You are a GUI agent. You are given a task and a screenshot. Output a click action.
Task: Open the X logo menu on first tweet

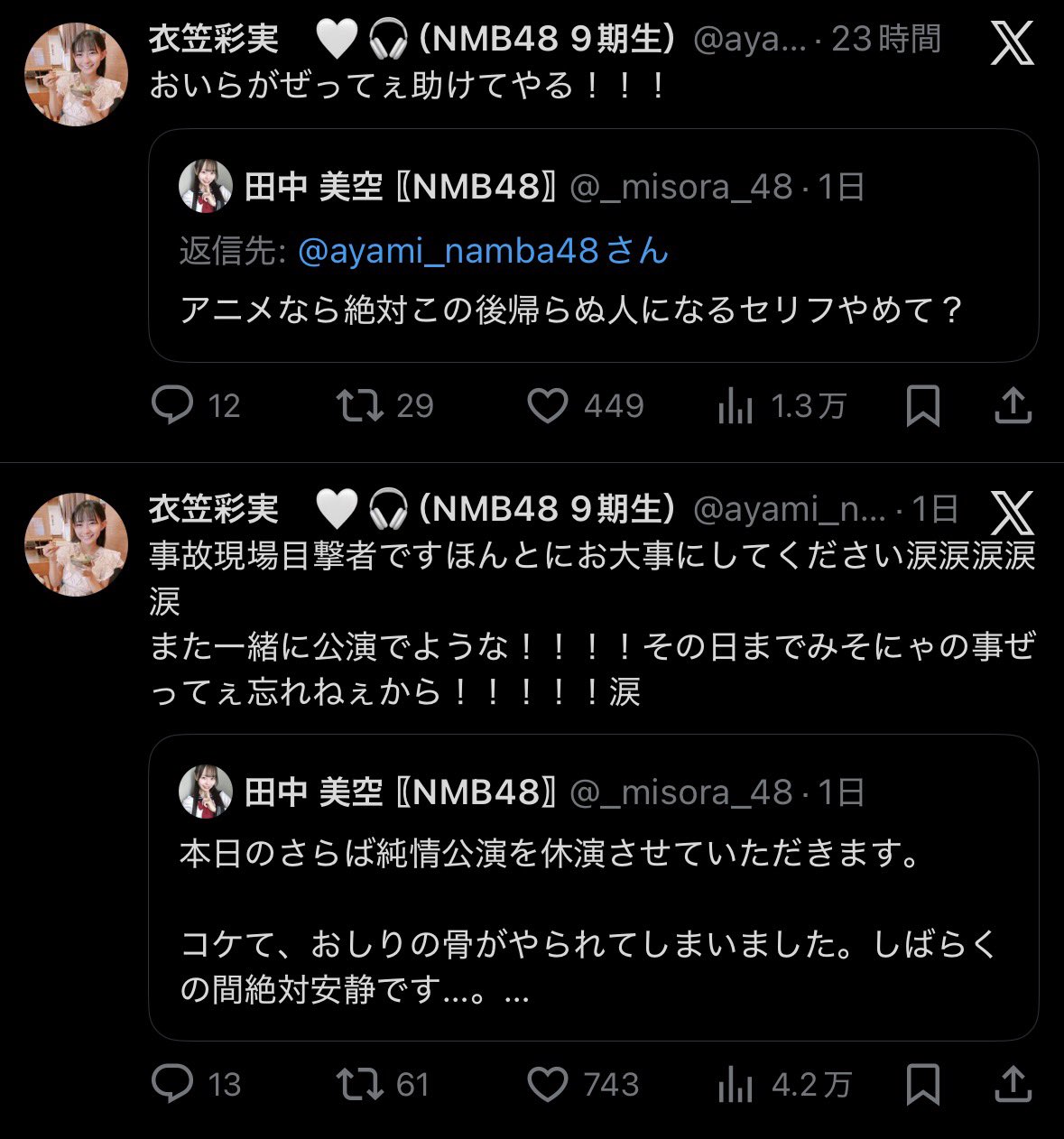[x=1012, y=42]
